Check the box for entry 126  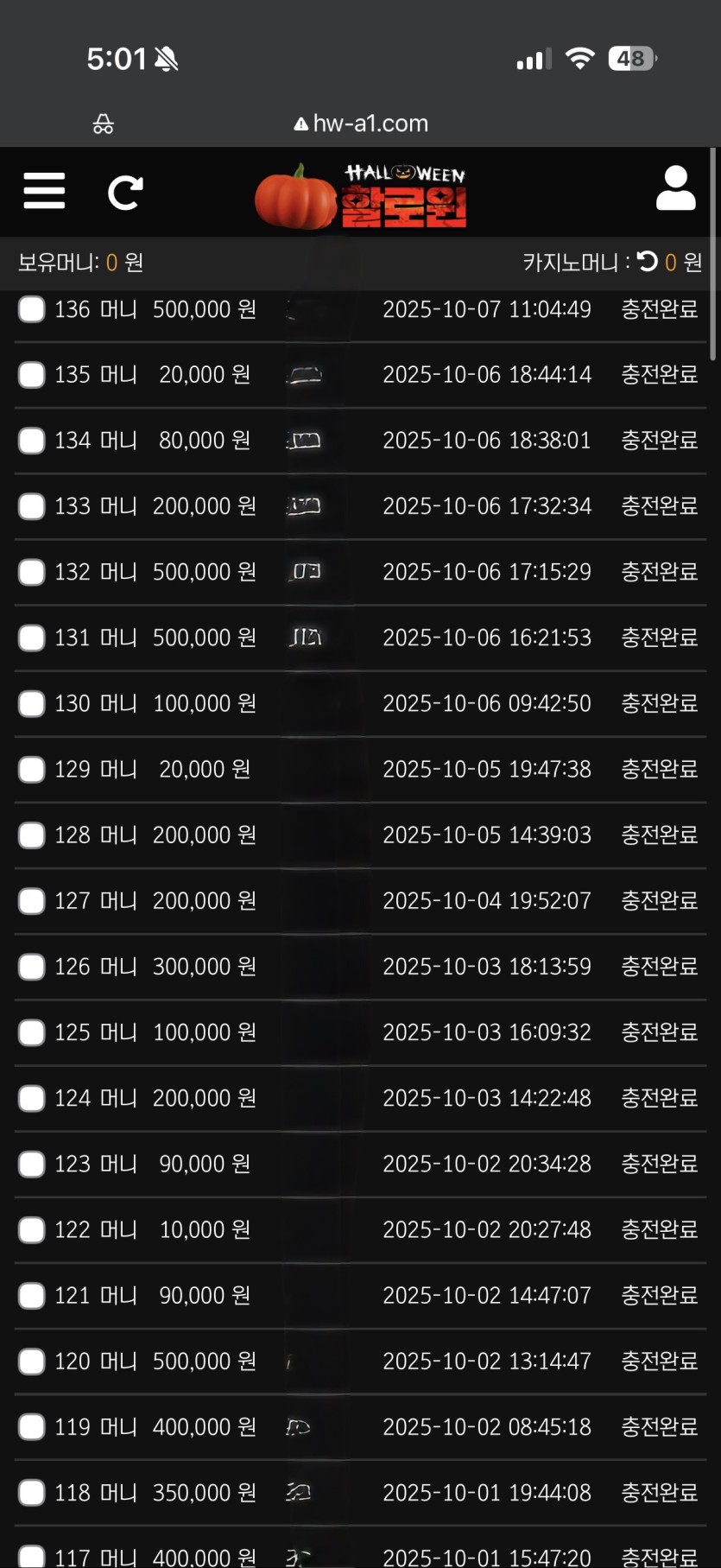(x=32, y=967)
